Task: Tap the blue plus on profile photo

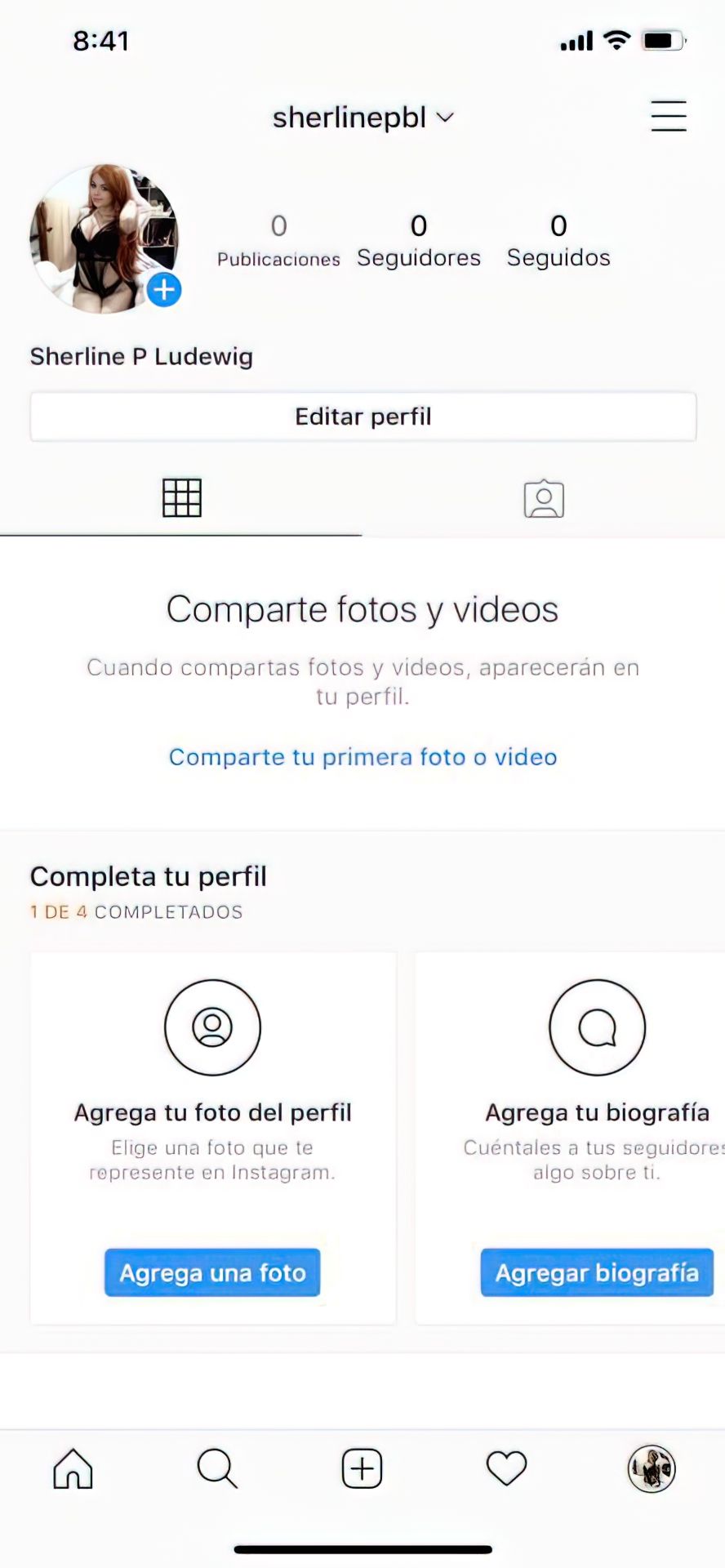Action: pyautogui.click(x=164, y=290)
